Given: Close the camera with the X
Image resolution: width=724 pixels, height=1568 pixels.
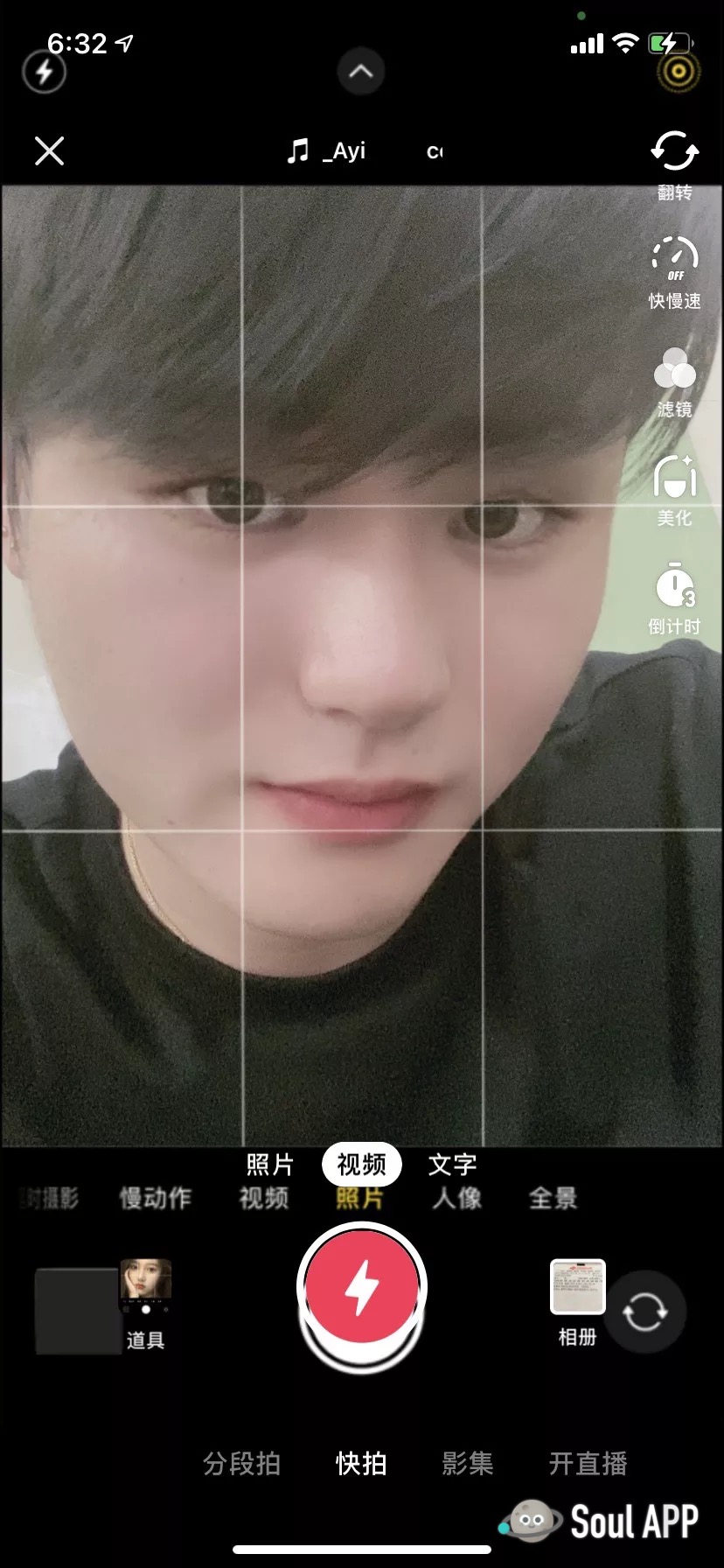Looking at the screenshot, I should (x=49, y=151).
